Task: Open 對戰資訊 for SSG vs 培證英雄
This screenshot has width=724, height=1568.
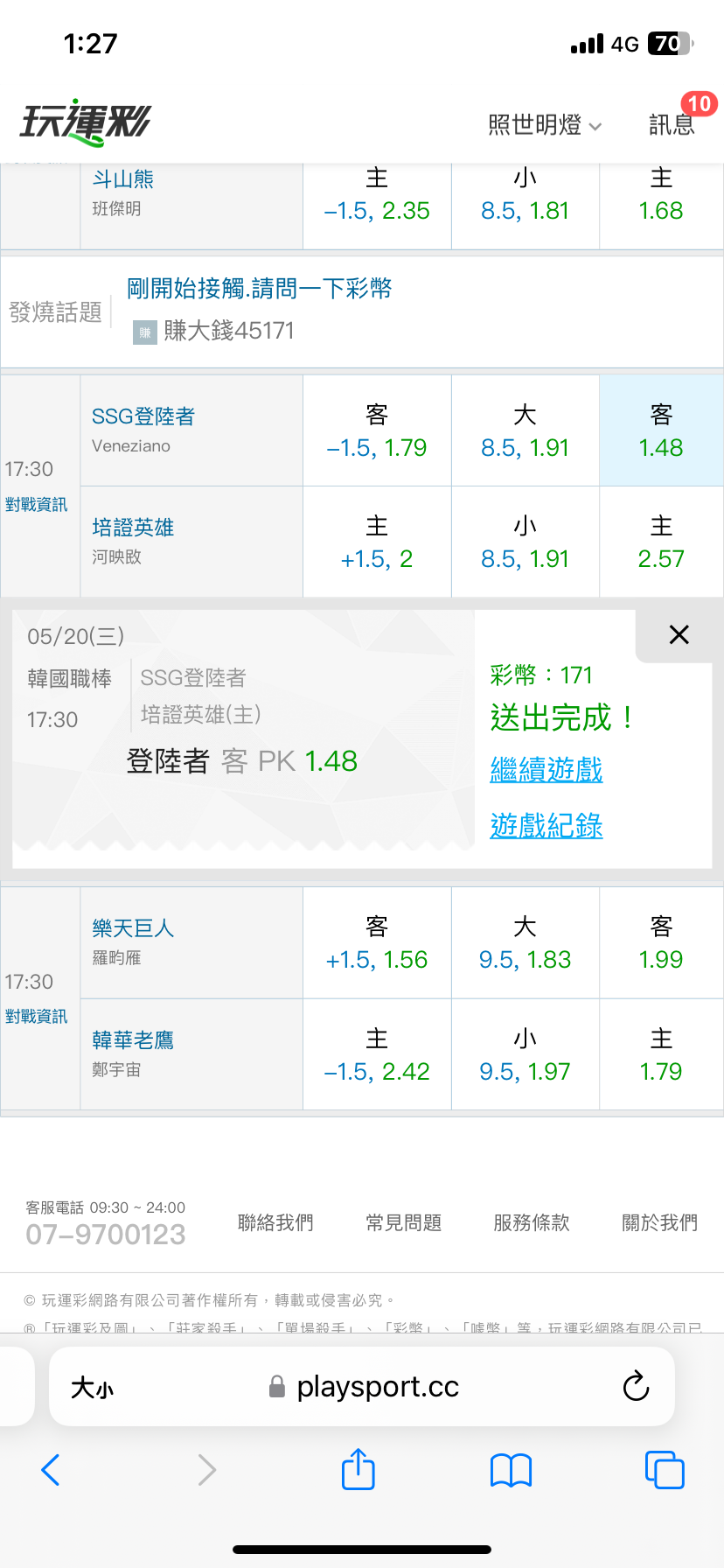Action: click(36, 505)
